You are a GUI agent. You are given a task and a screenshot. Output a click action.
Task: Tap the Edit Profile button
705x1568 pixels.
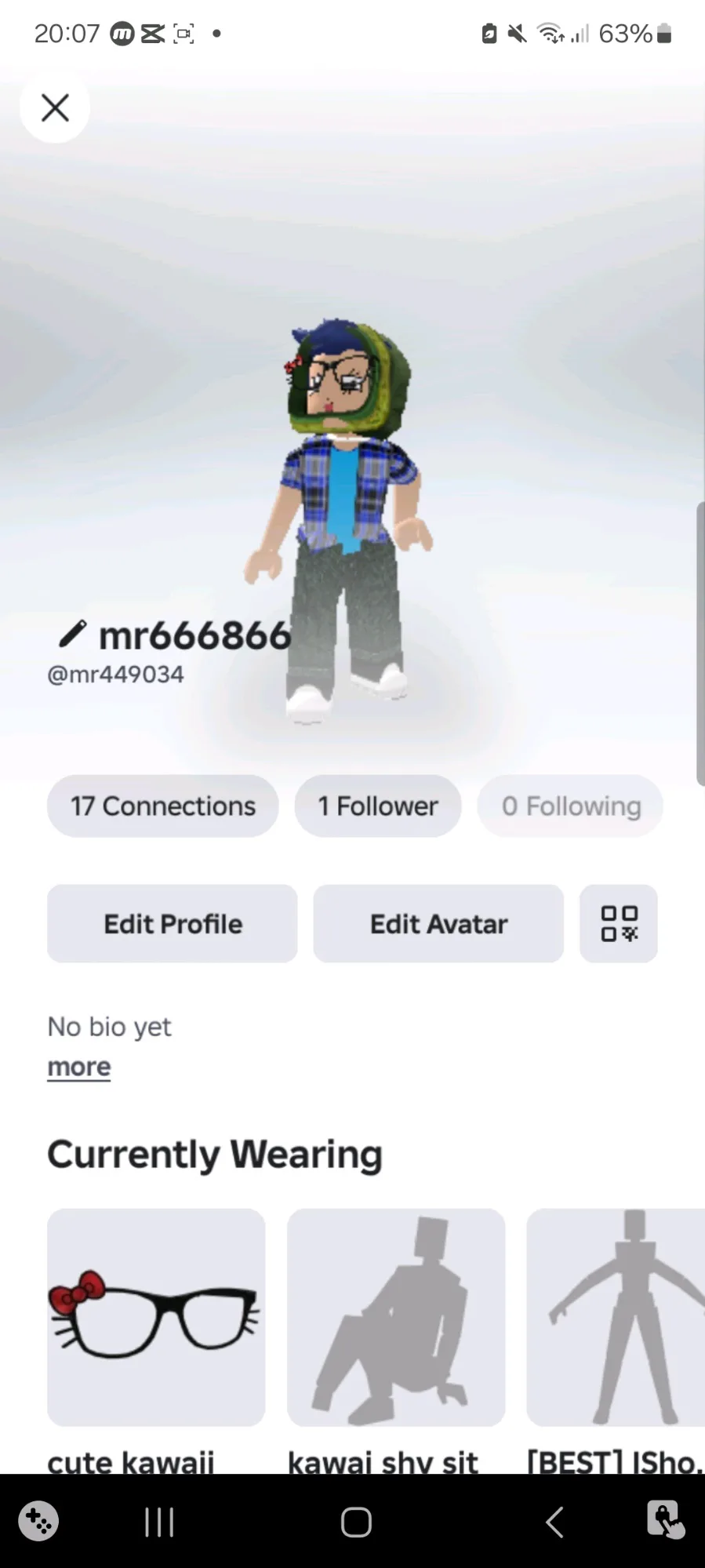[x=173, y=924]
